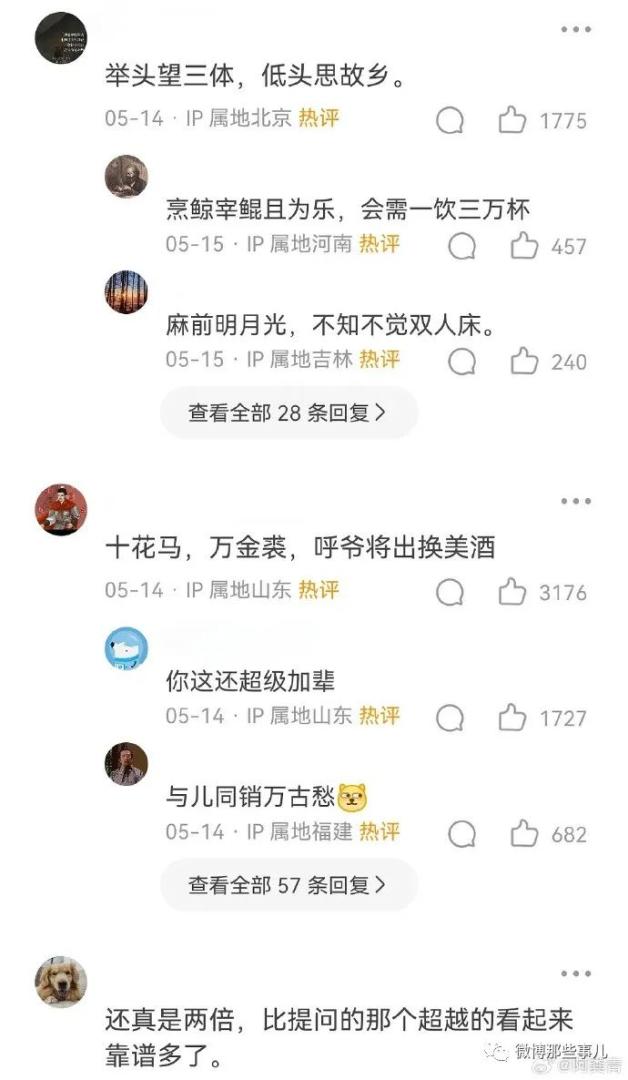Like the reply "麻前明月光"

524,362
